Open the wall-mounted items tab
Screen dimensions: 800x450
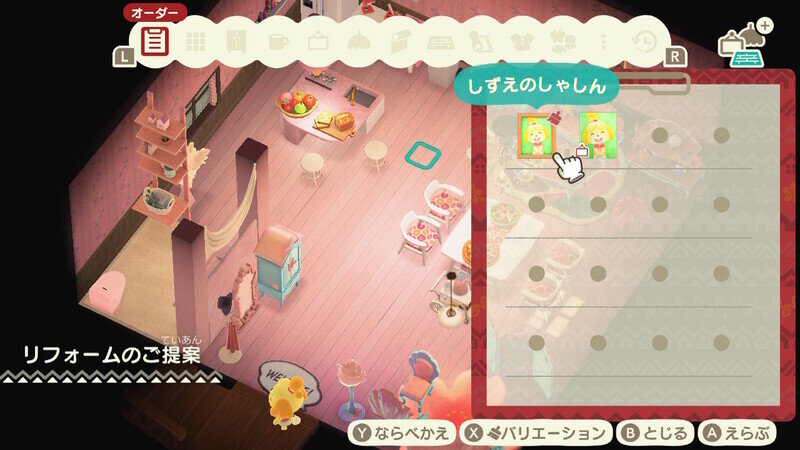point(319,42)
